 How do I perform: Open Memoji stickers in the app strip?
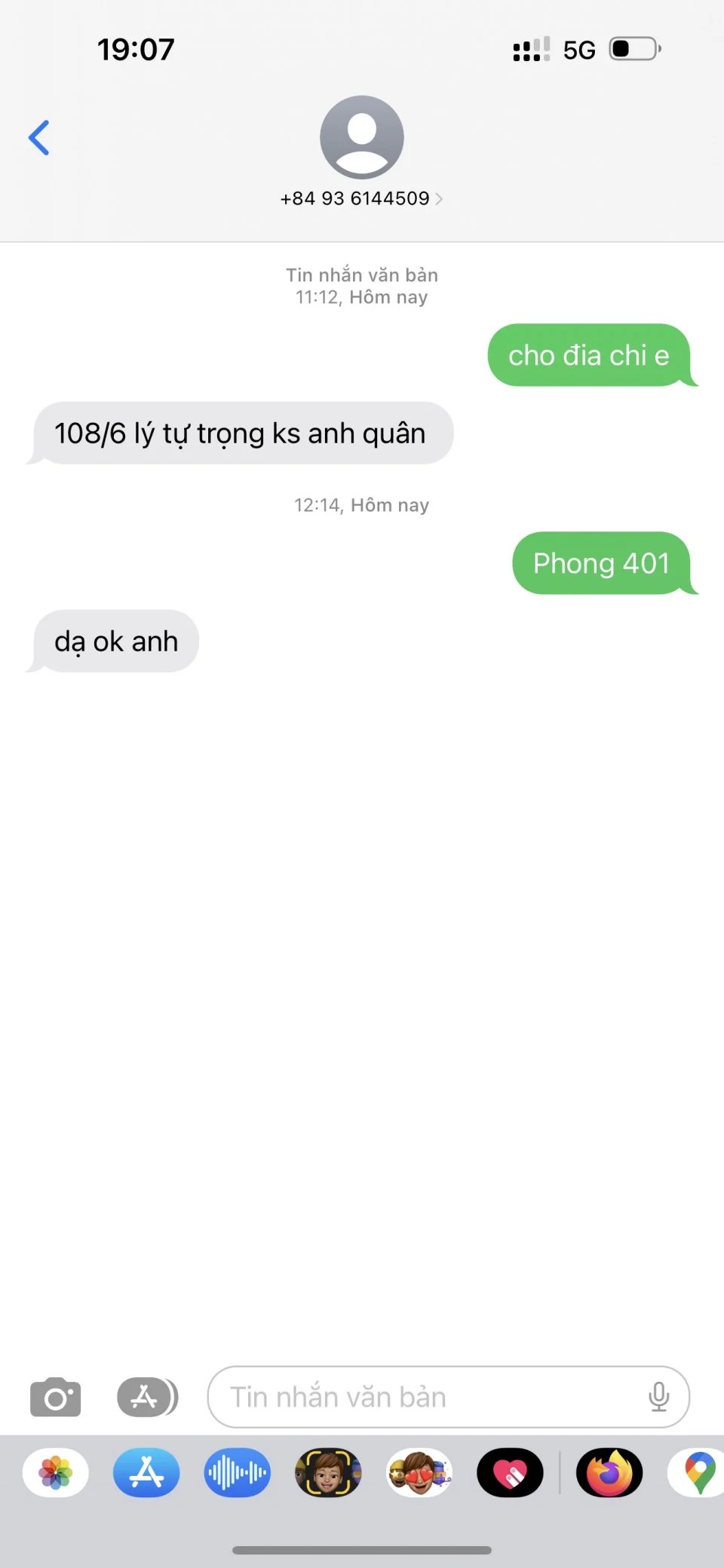(x=419, y=1472)
